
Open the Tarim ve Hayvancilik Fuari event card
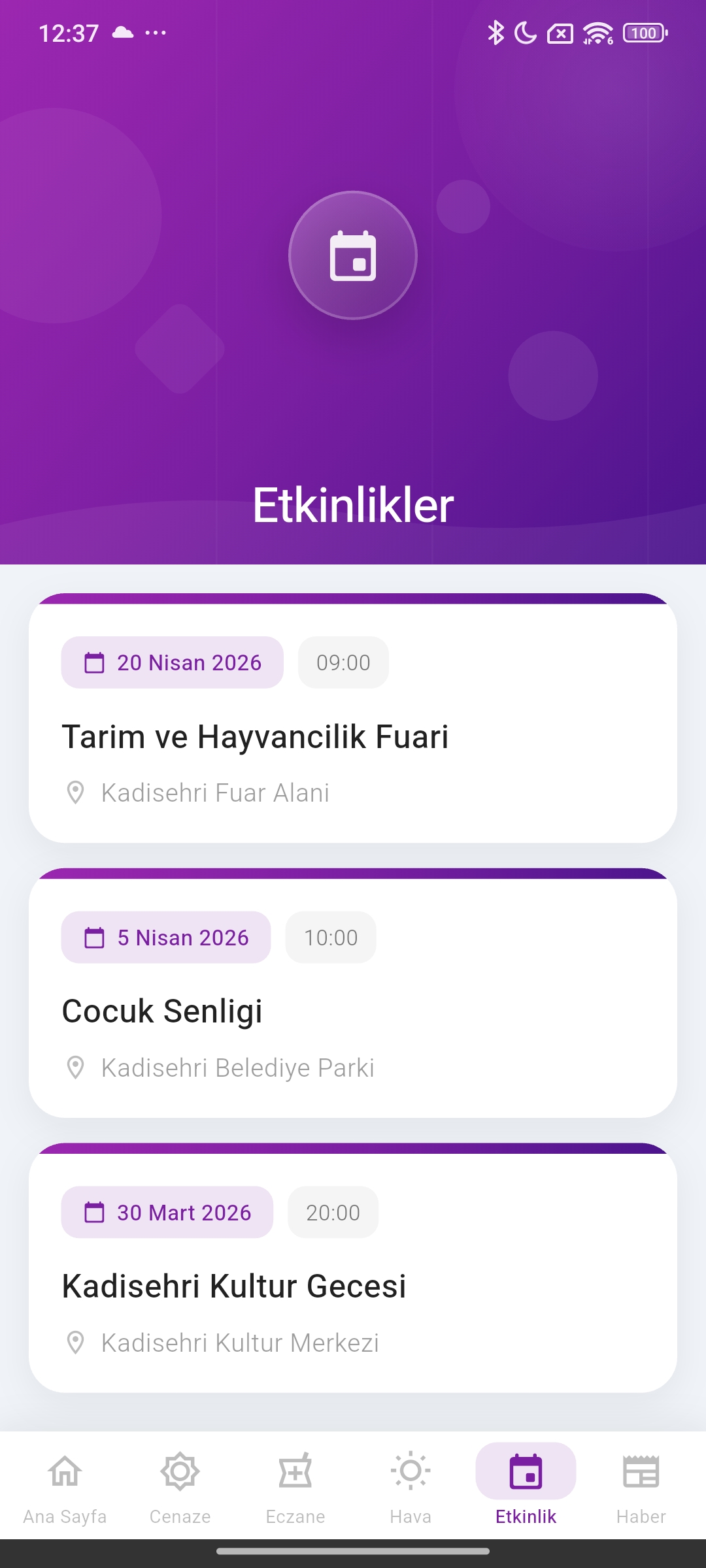tap(353, 719)
